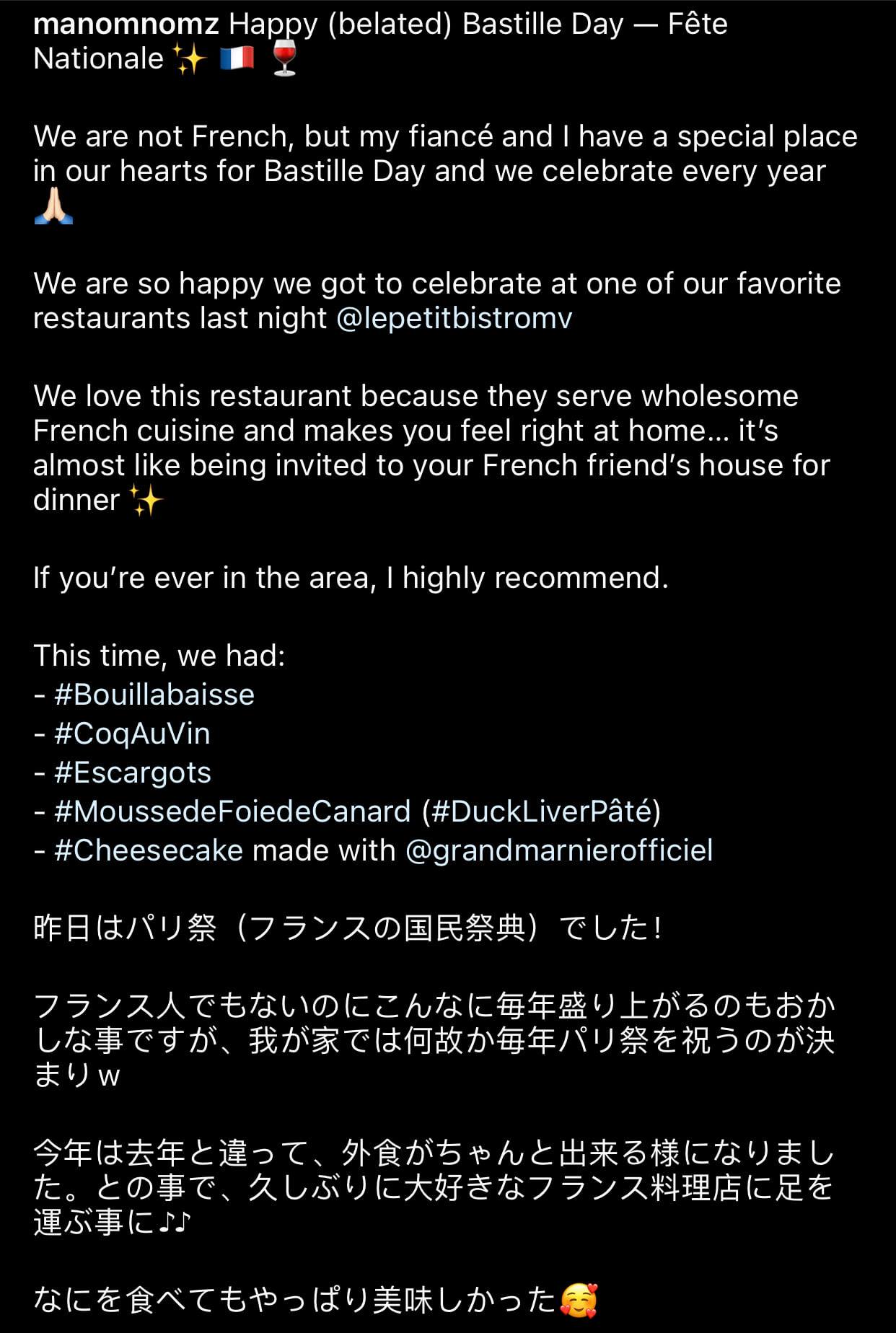This screenshot has height=1333, width=896.
Task: Open the #Bouillabaisse hashtag
Action: (x=154, y=695)
